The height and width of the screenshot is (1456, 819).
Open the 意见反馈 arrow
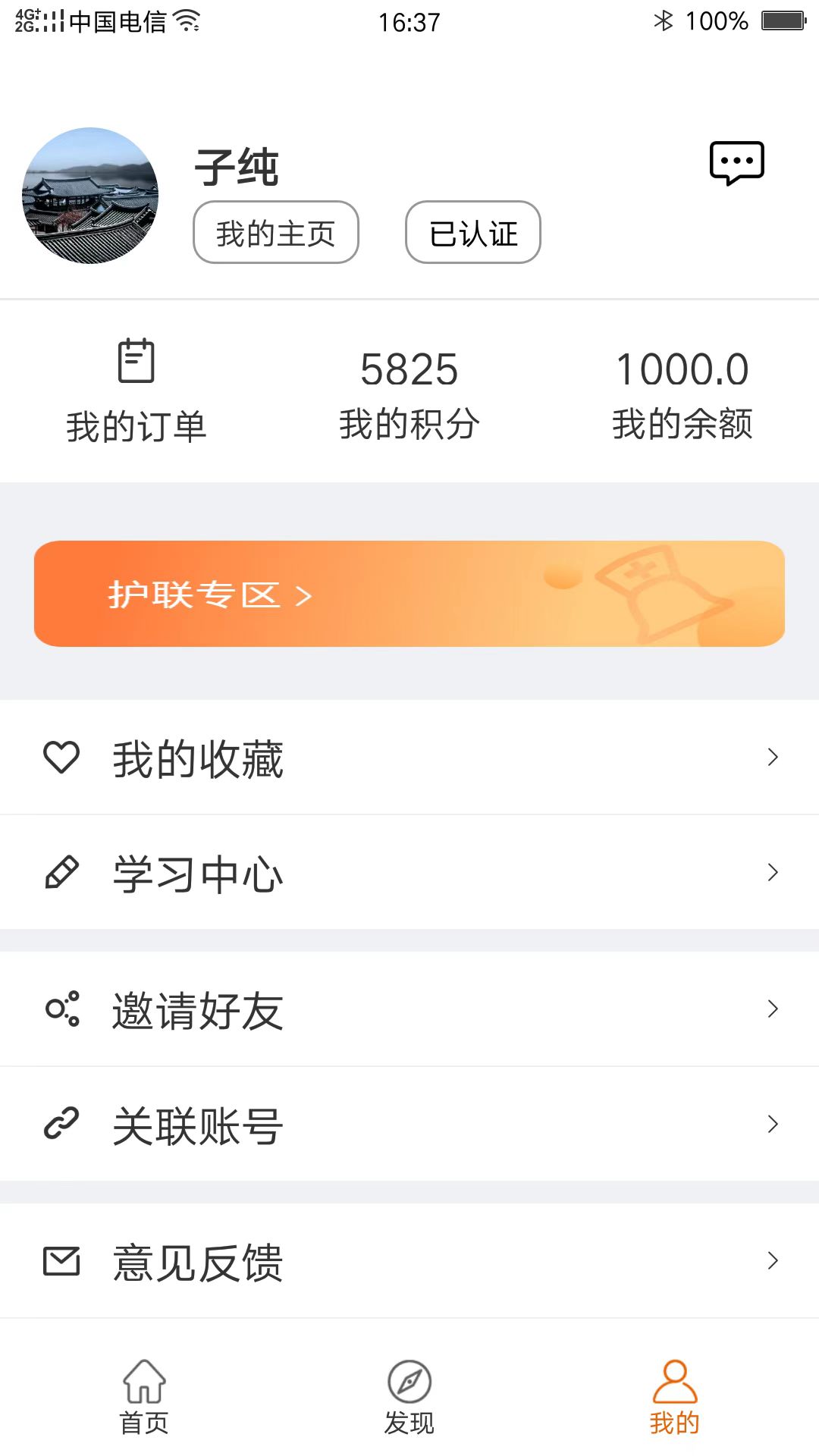[773, 1261]
